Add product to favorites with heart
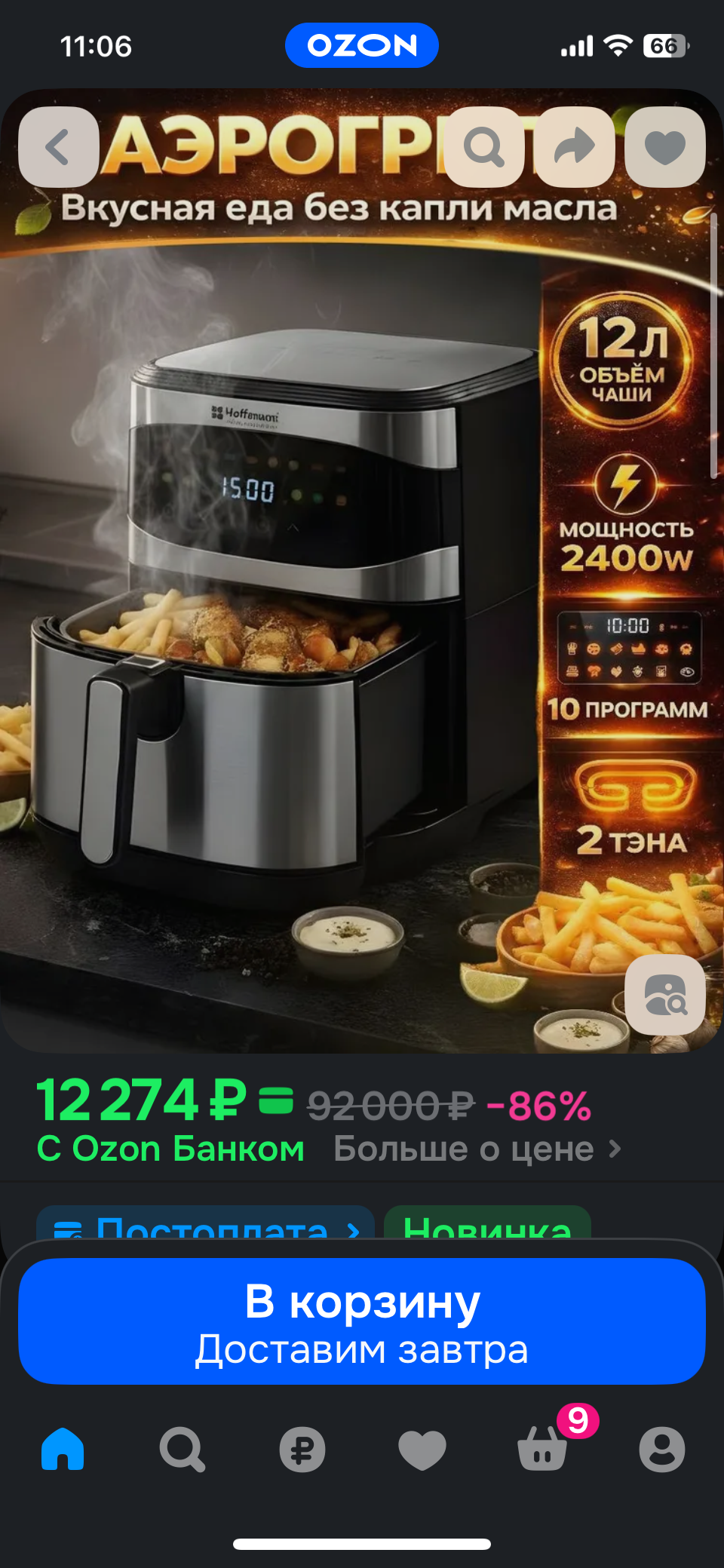 pos(665,147)
